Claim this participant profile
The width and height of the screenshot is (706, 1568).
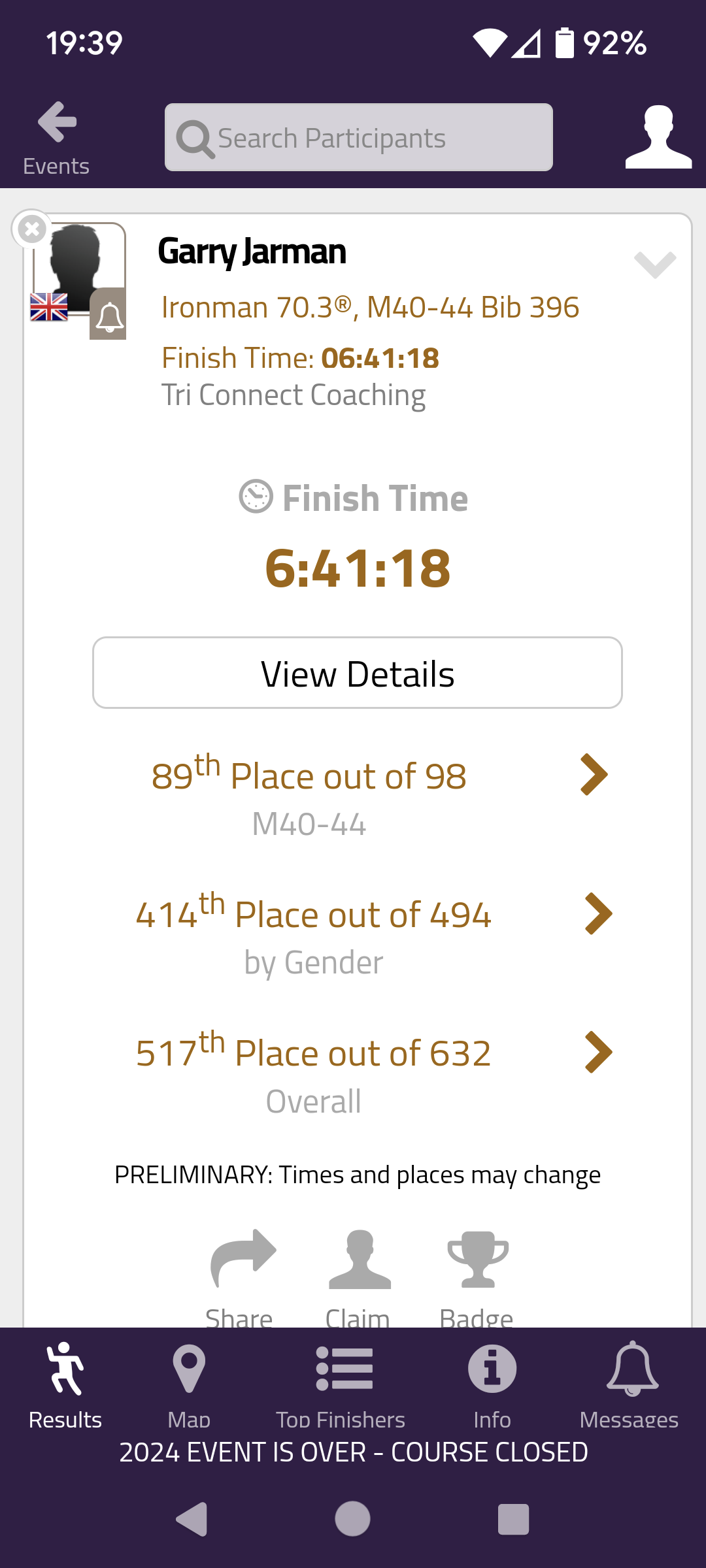358,1277
